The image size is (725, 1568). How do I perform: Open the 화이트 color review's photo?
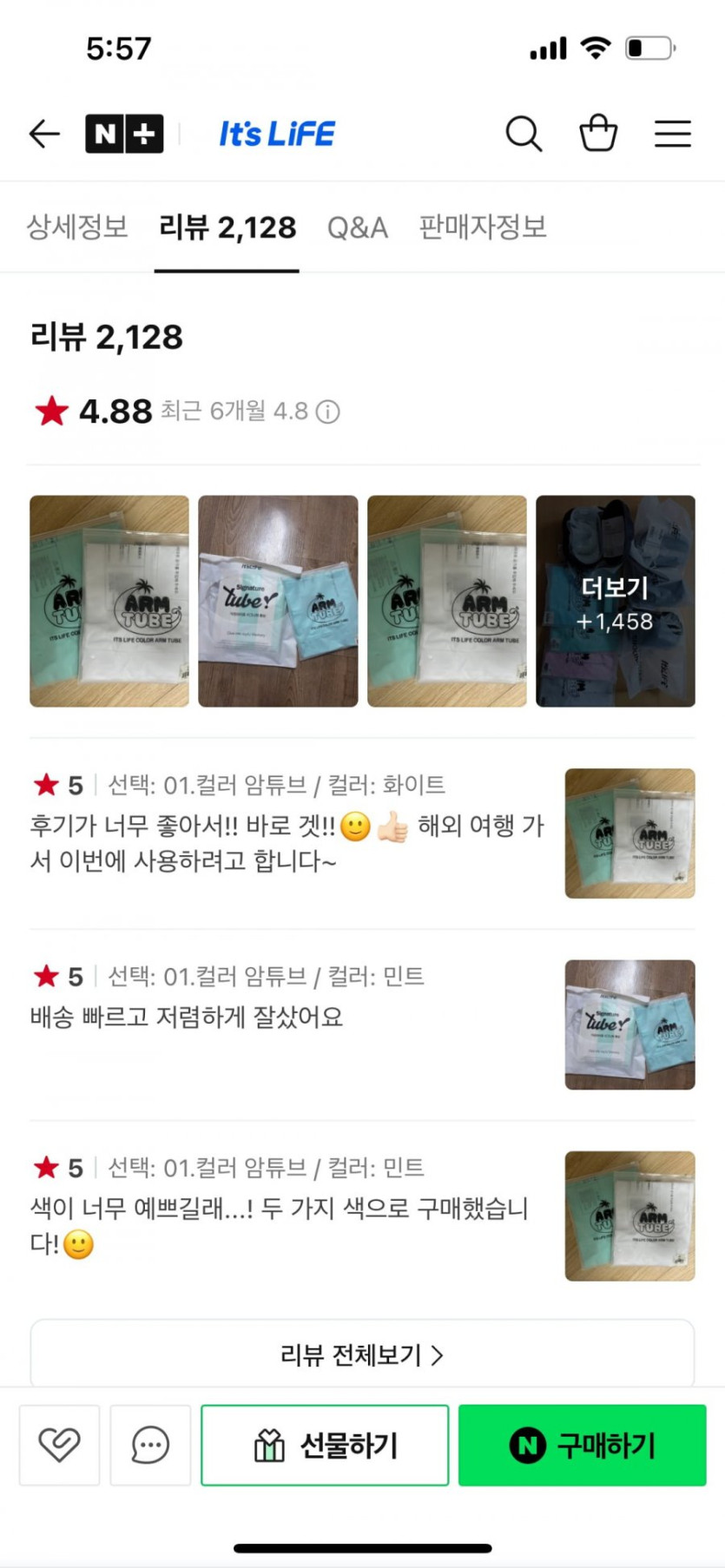click(629, 833)
